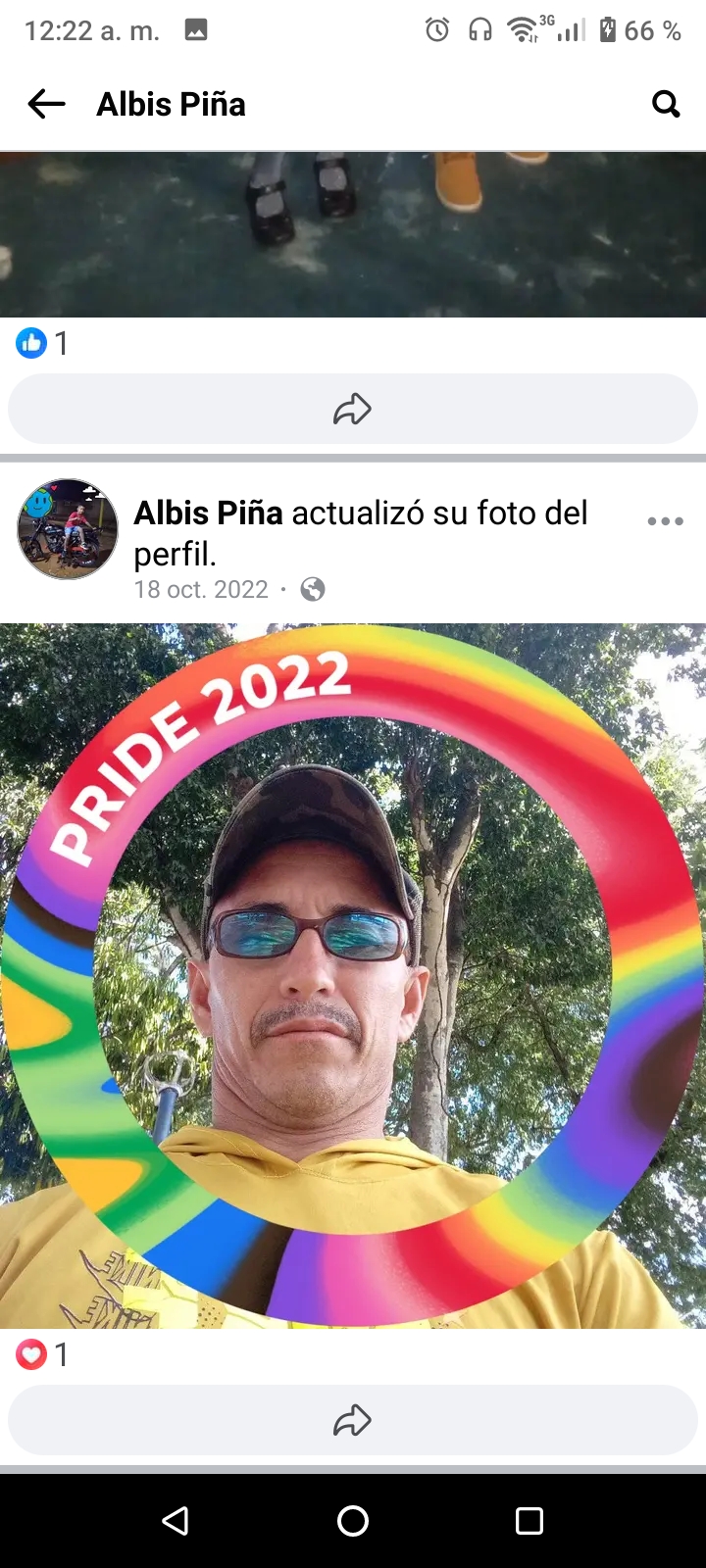Tap the Albis Piña name link in the post header
This screenshot has height=1568, width=706.
coord(208,513)
